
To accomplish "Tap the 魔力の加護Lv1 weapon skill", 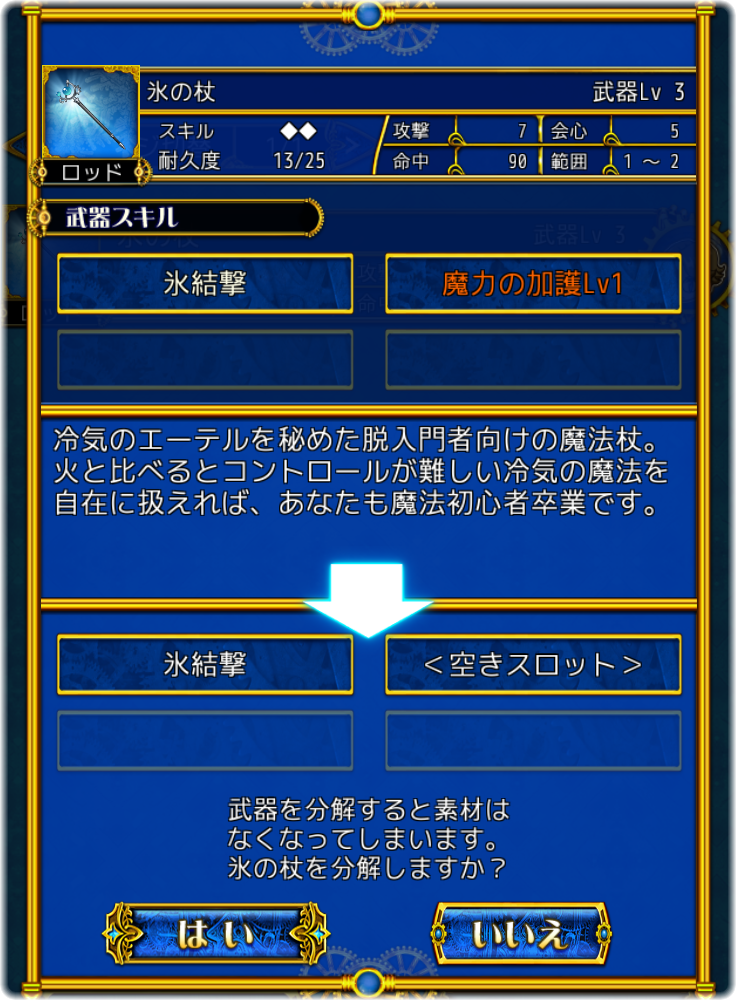I will pos(533,284).
